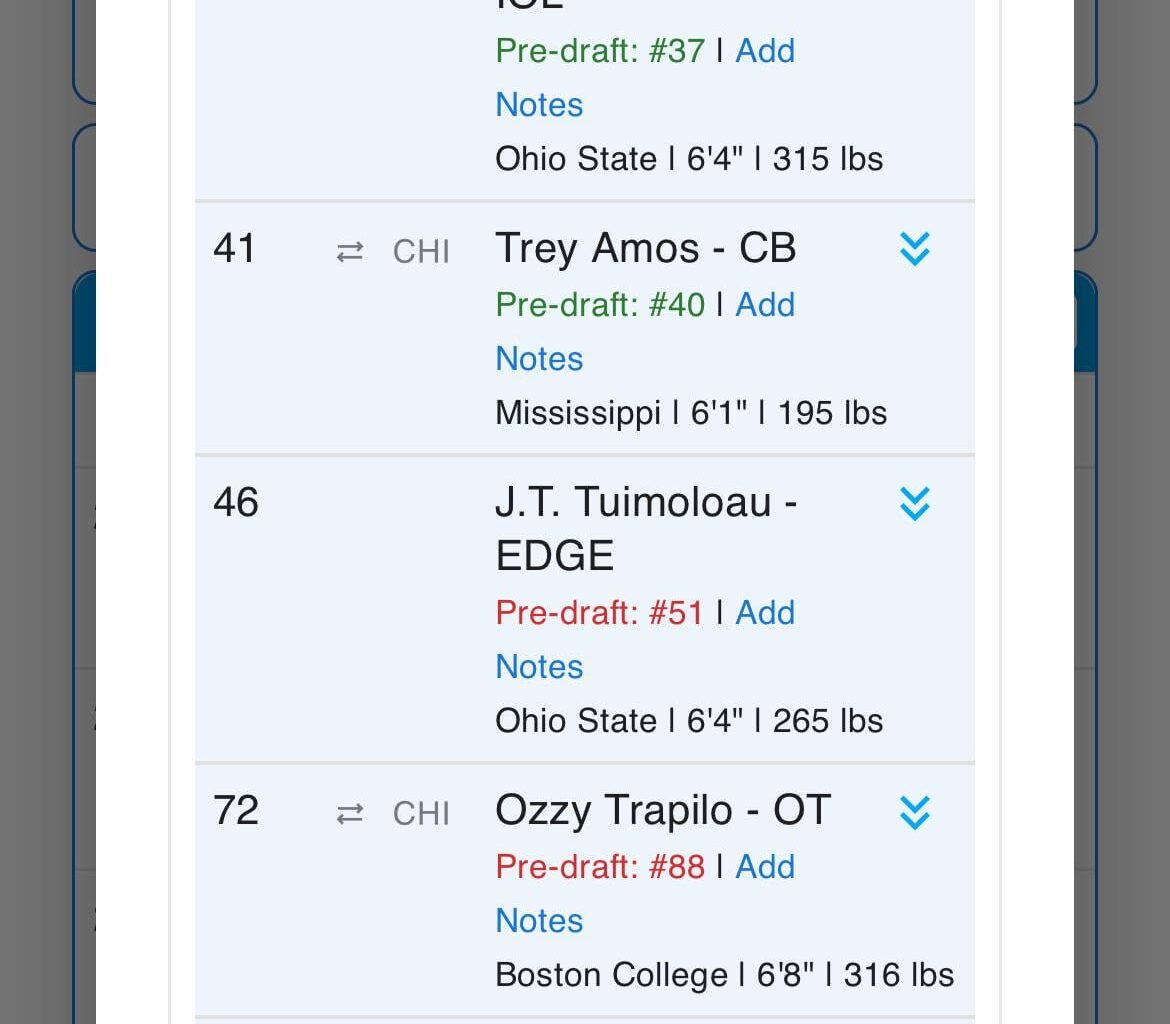Expand Trey Amos pick details
Image resolution: width=1170 pixels, height=1024 pixels.
click(914, 248)
